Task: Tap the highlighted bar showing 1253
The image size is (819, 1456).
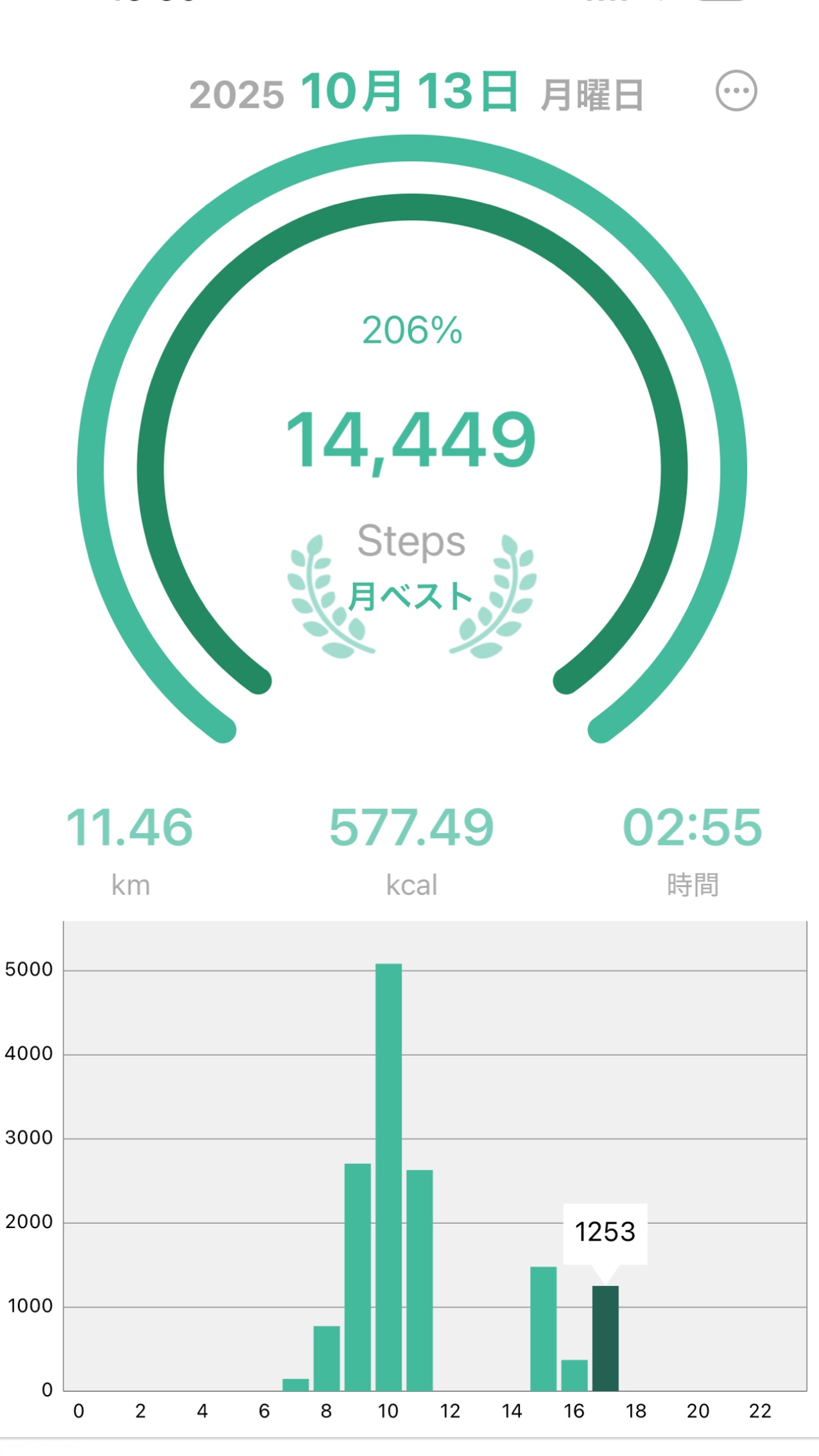Action: point(605,1337)
